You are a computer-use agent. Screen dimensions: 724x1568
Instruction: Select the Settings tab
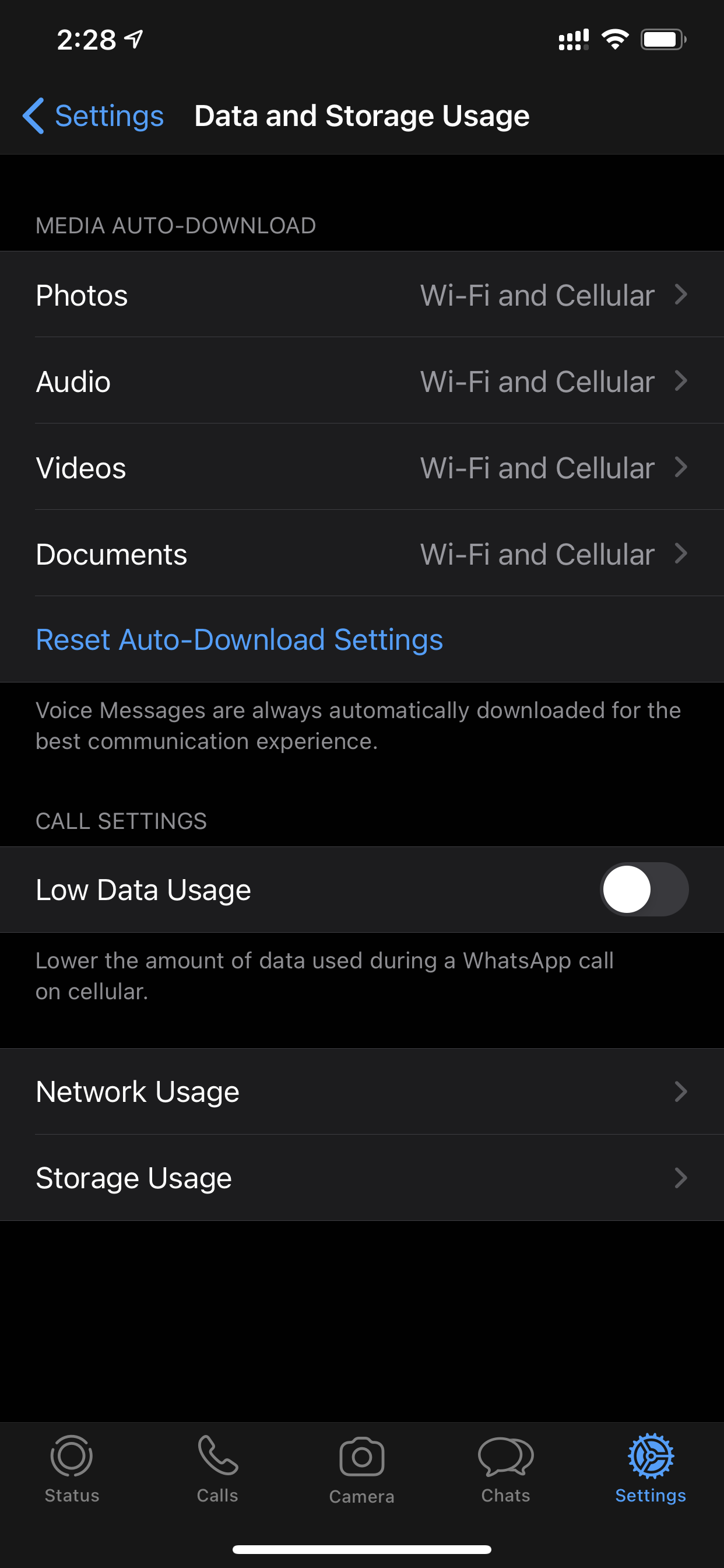(x=651, y=1469)
